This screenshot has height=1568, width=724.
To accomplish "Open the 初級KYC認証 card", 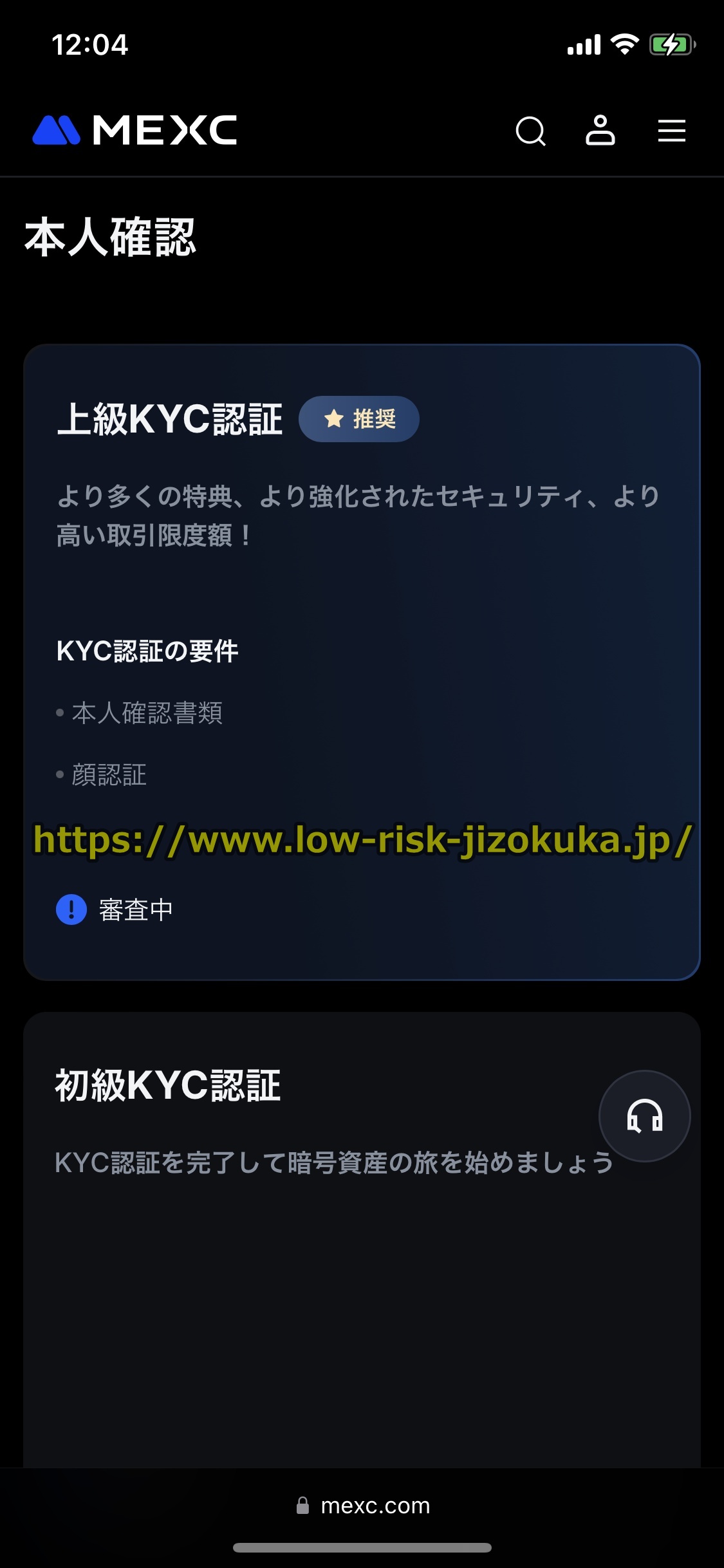I will point(322,1255).
